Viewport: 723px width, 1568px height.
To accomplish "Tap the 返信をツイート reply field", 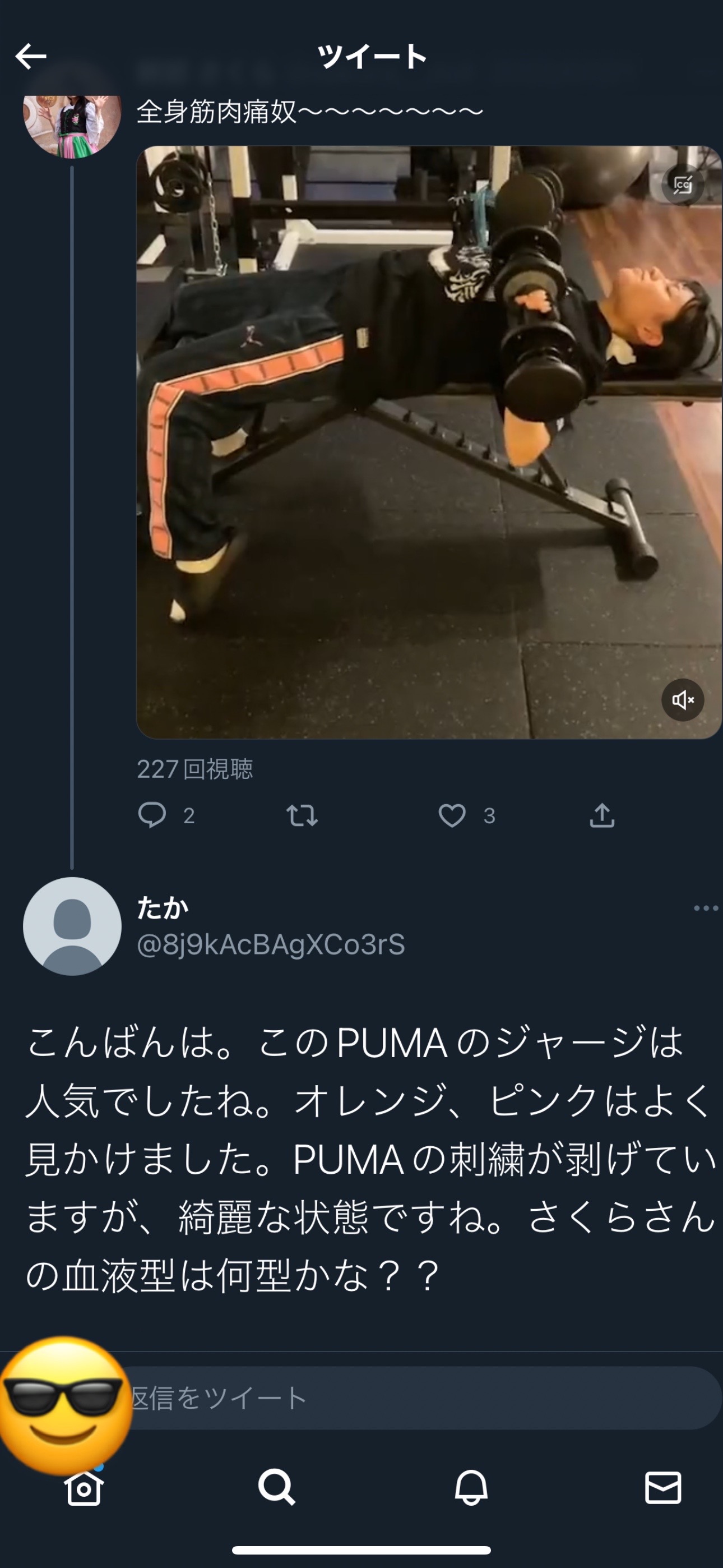I will (x=420, y=1398).
